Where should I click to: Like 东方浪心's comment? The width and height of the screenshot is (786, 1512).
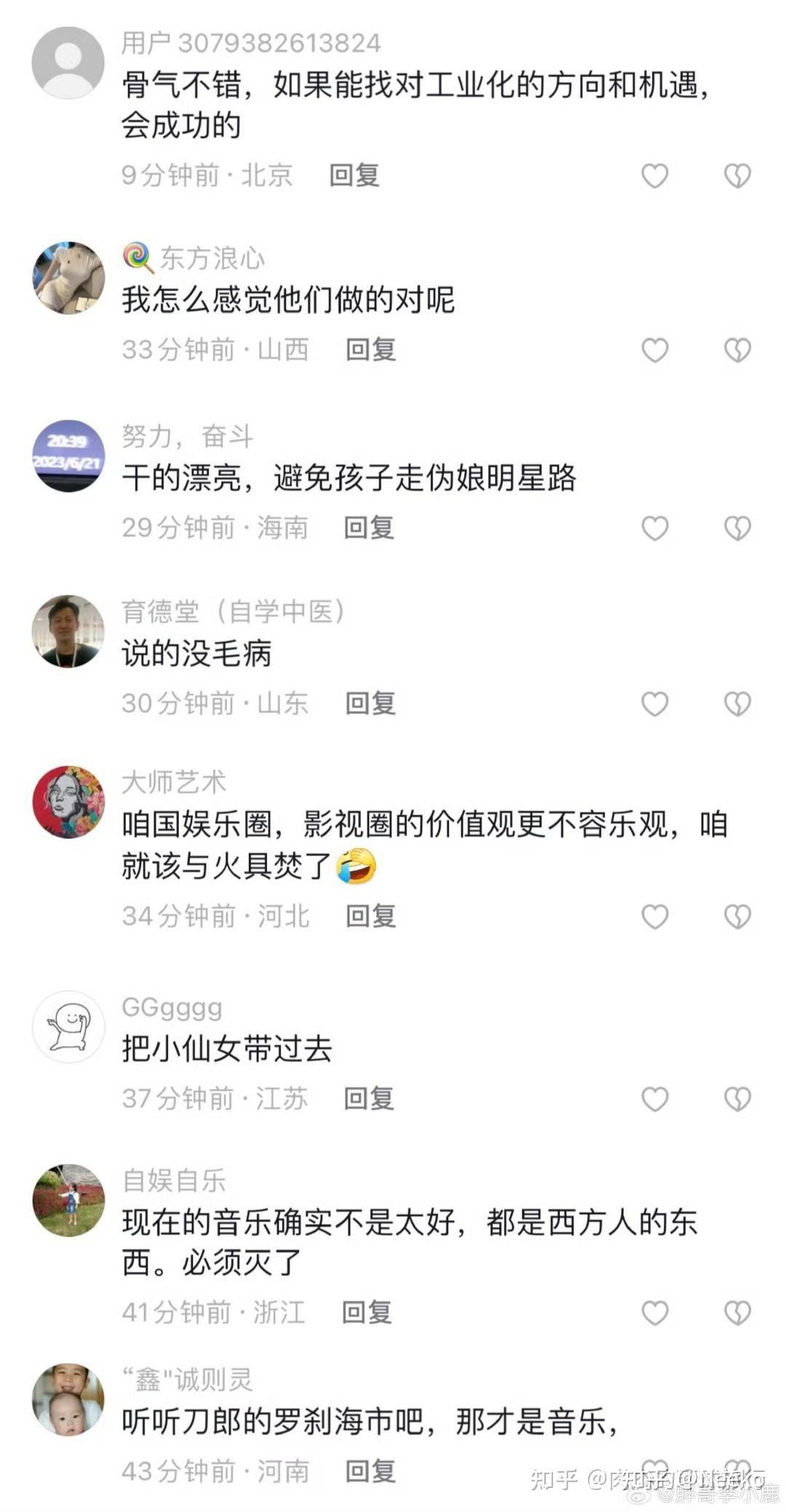(654, 350)
